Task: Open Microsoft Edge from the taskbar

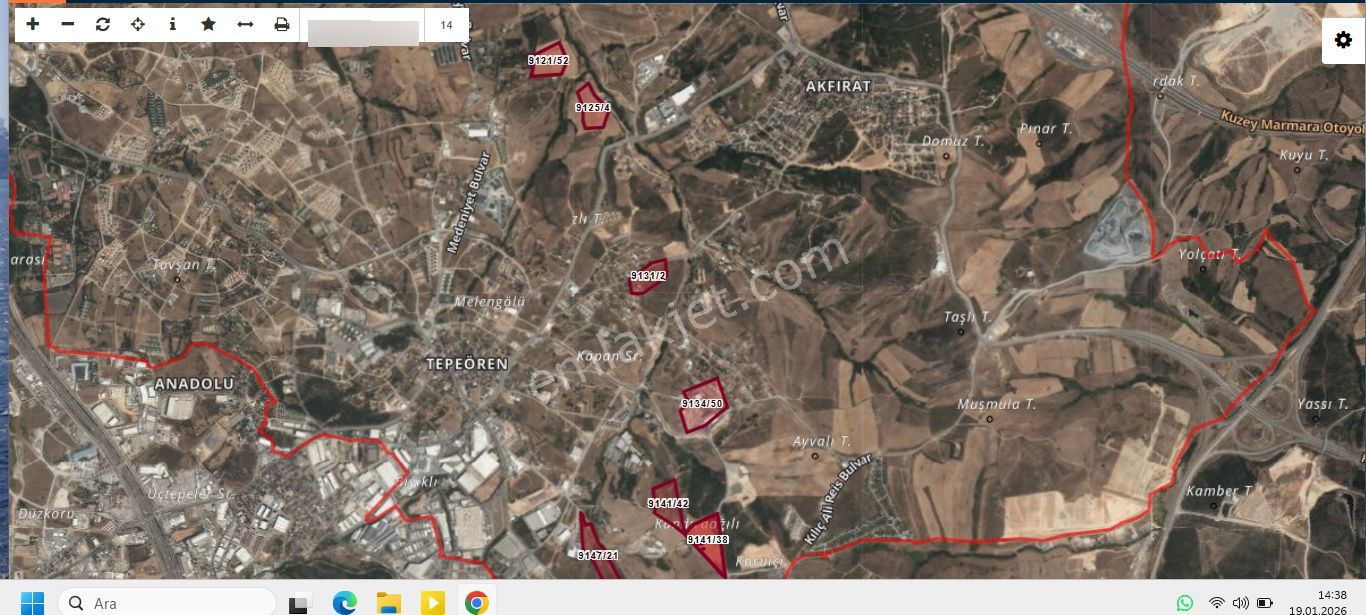Action: 344,603
